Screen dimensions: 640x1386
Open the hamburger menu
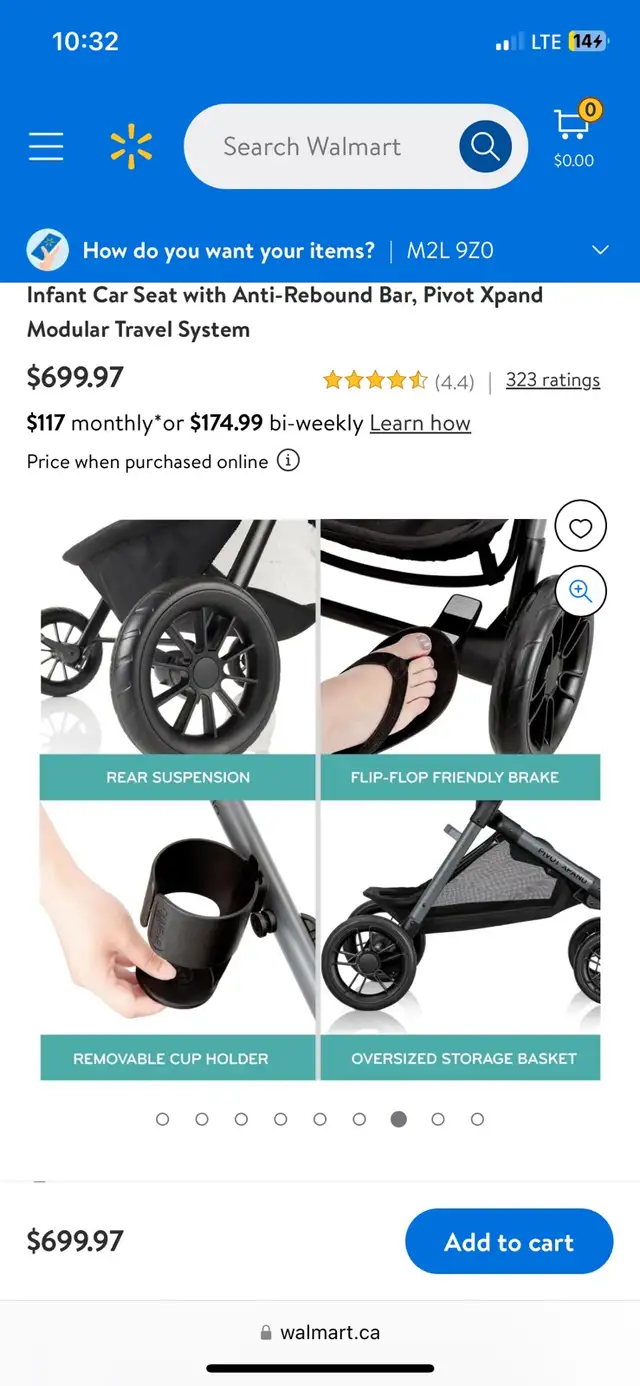[x=46, y=147]
